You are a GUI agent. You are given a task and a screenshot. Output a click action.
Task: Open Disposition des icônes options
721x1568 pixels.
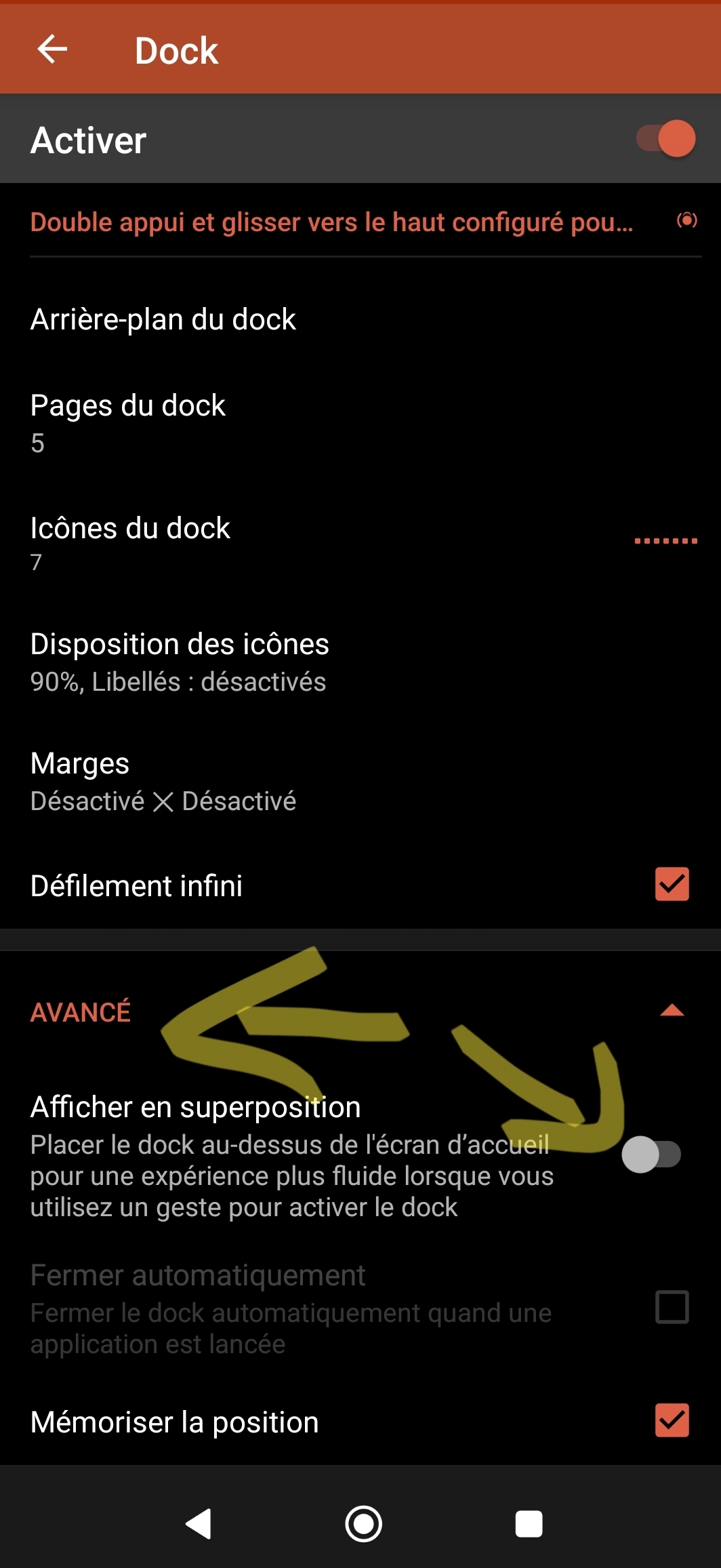[x=180, y=661]
